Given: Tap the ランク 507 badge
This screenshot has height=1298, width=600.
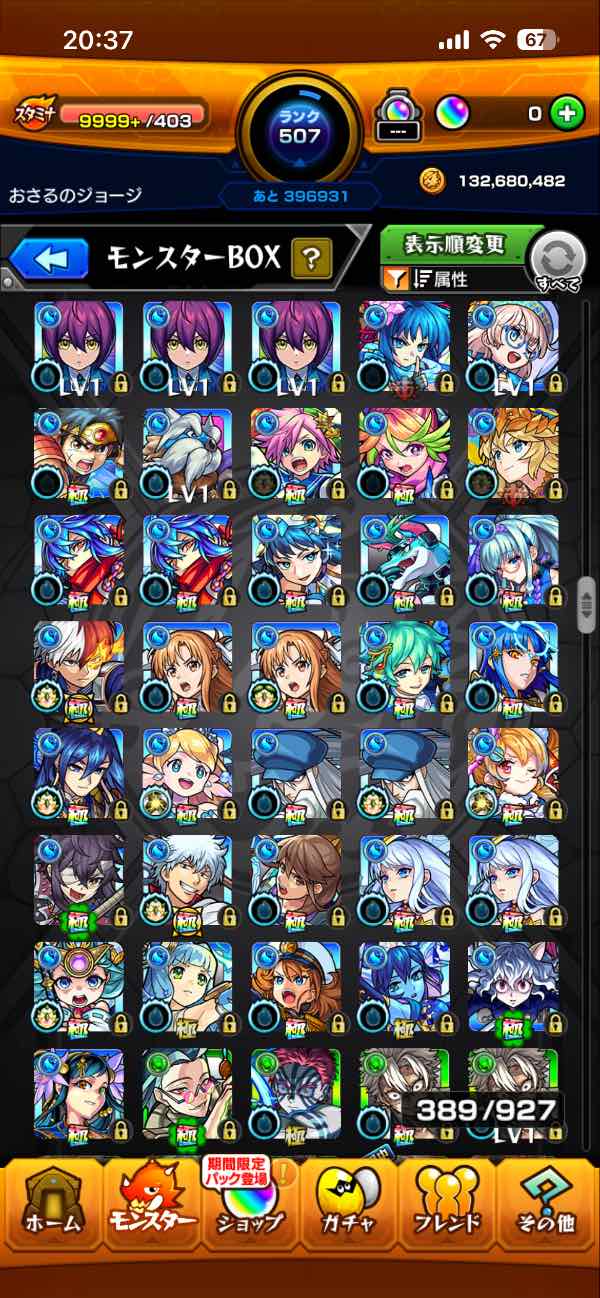Looking at the screenshot, I should click(298, 128).
